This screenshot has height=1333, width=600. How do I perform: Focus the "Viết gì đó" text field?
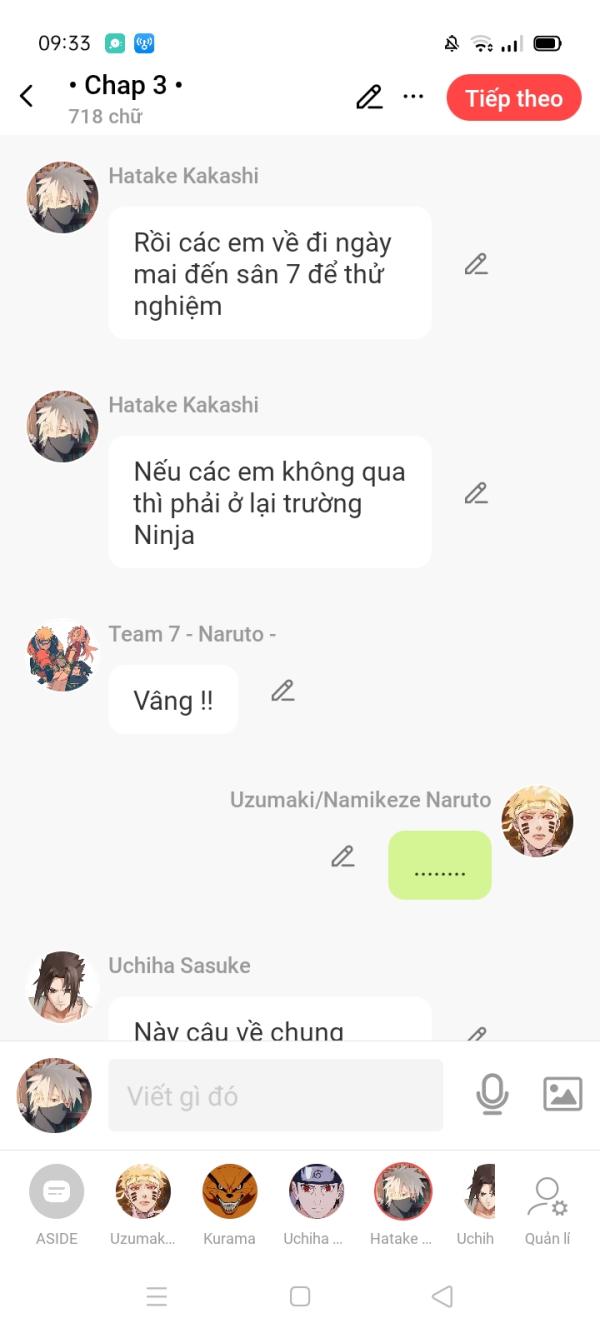click(275, 1096)
